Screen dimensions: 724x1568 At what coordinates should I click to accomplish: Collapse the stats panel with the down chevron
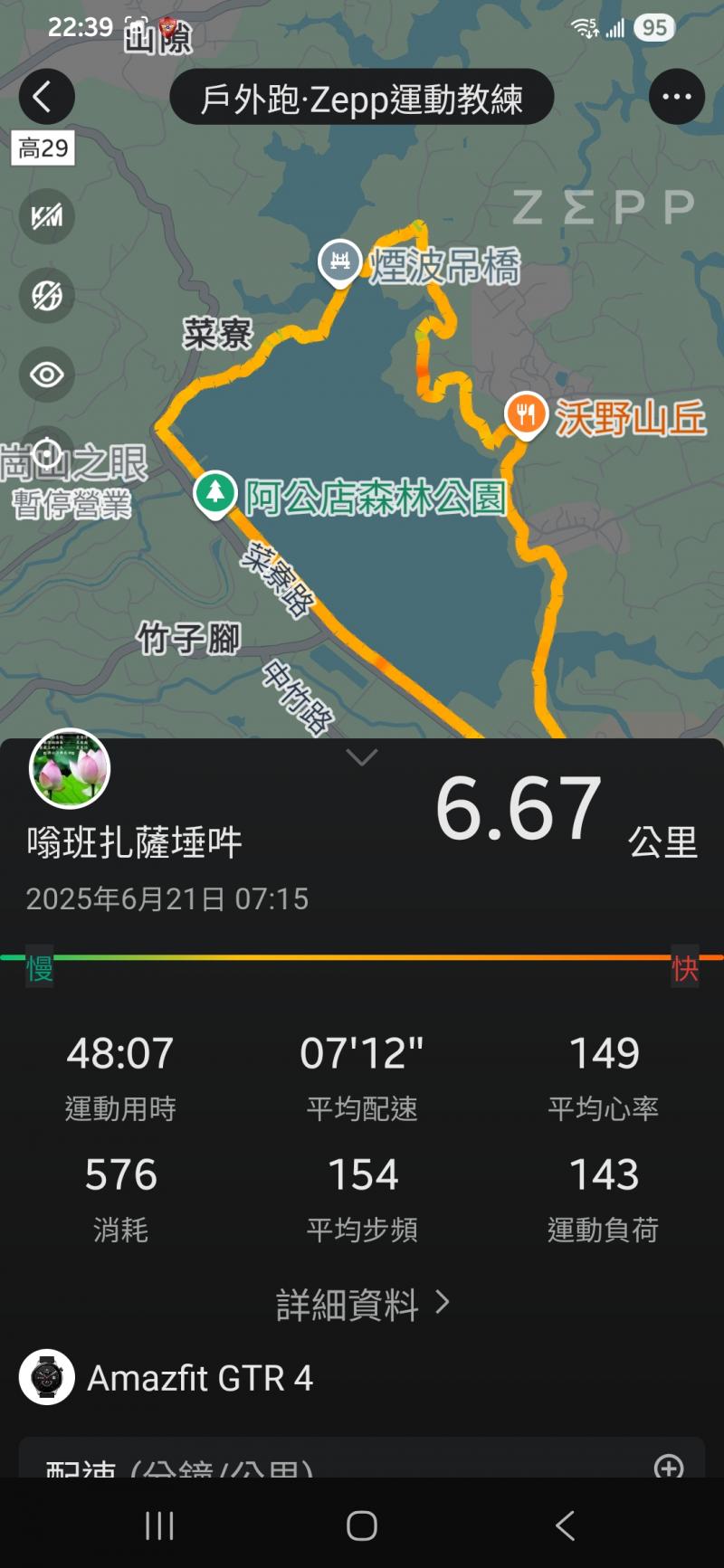(x=362, y=757)
